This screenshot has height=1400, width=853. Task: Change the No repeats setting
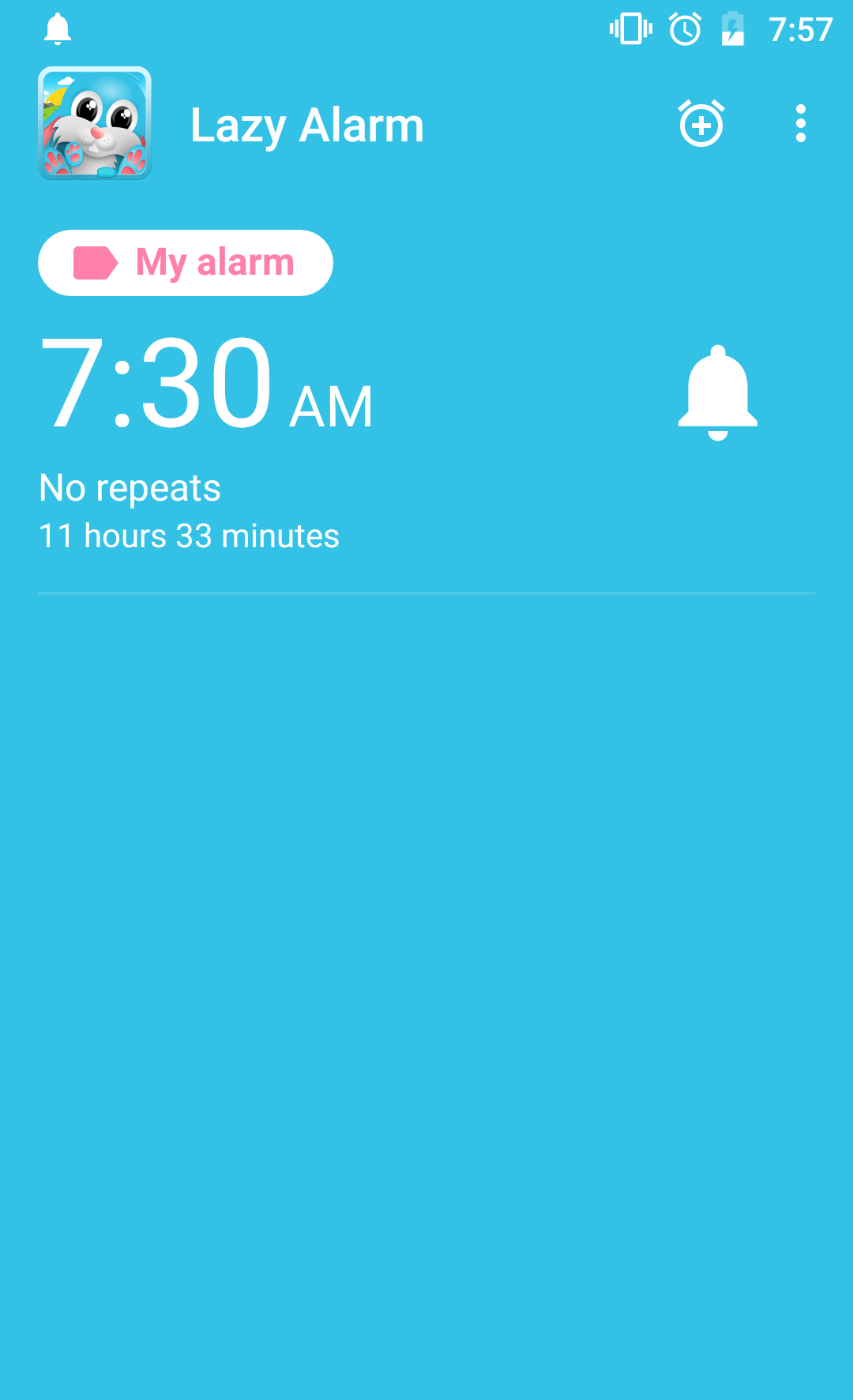(130, 488)
